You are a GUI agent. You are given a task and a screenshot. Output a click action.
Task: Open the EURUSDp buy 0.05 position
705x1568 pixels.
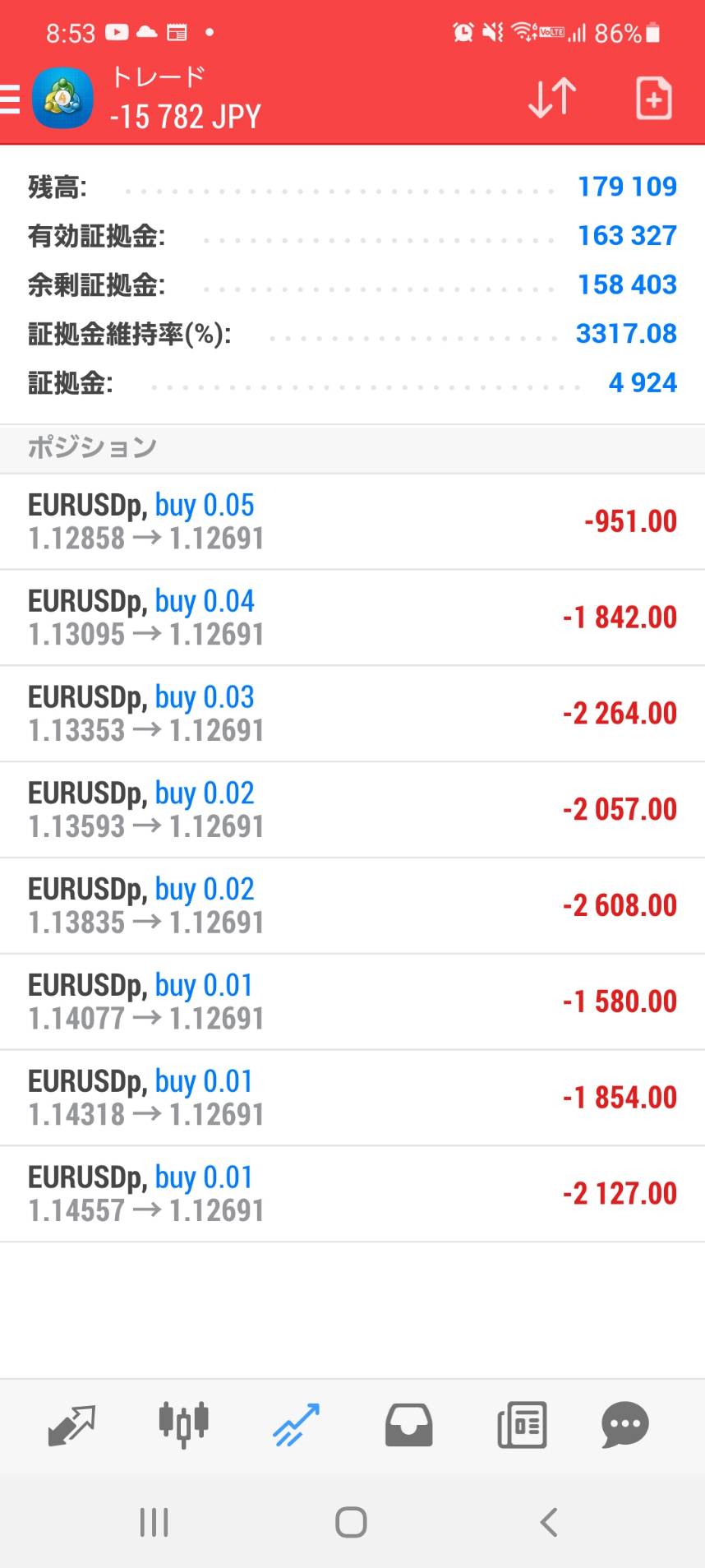click(352, 521)
